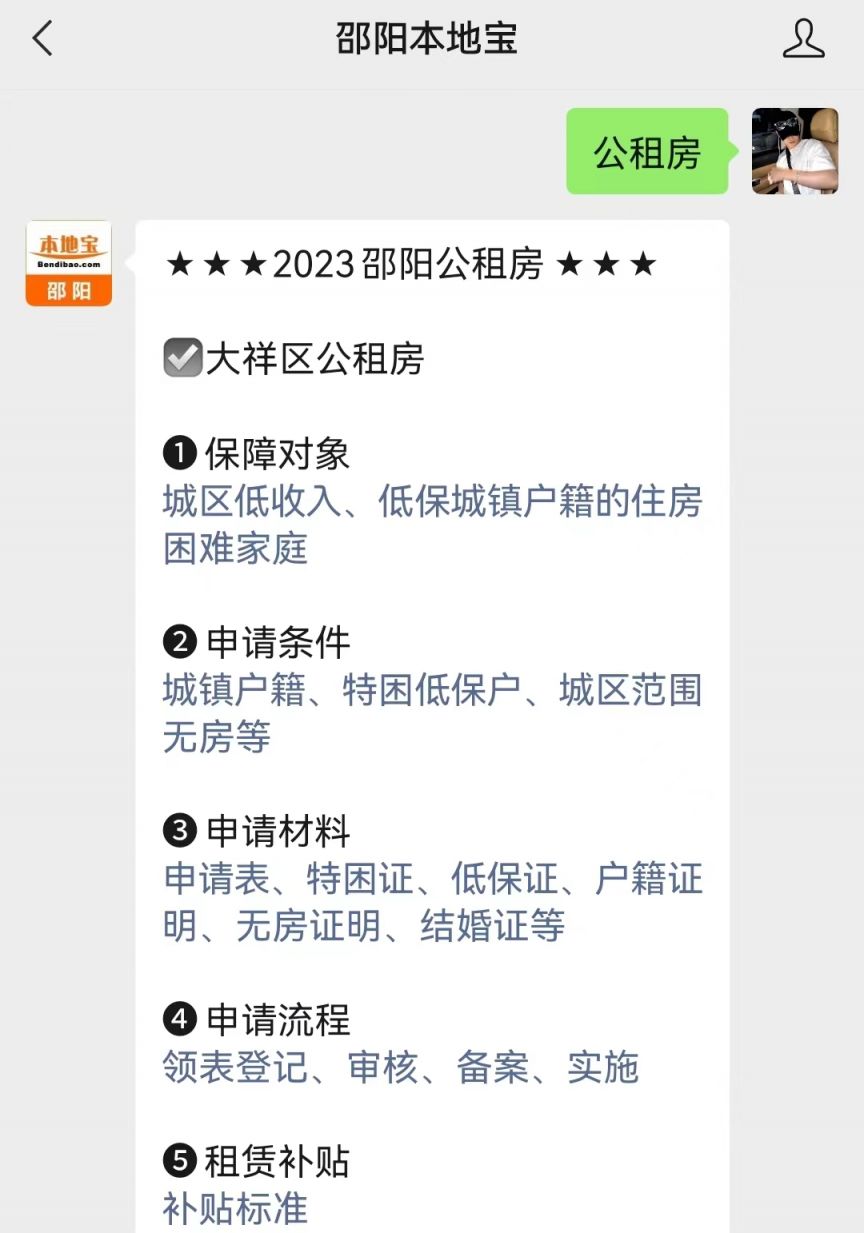Open the 领表登记、审核 process link
864x1233 pixels.
[400, 1068]
